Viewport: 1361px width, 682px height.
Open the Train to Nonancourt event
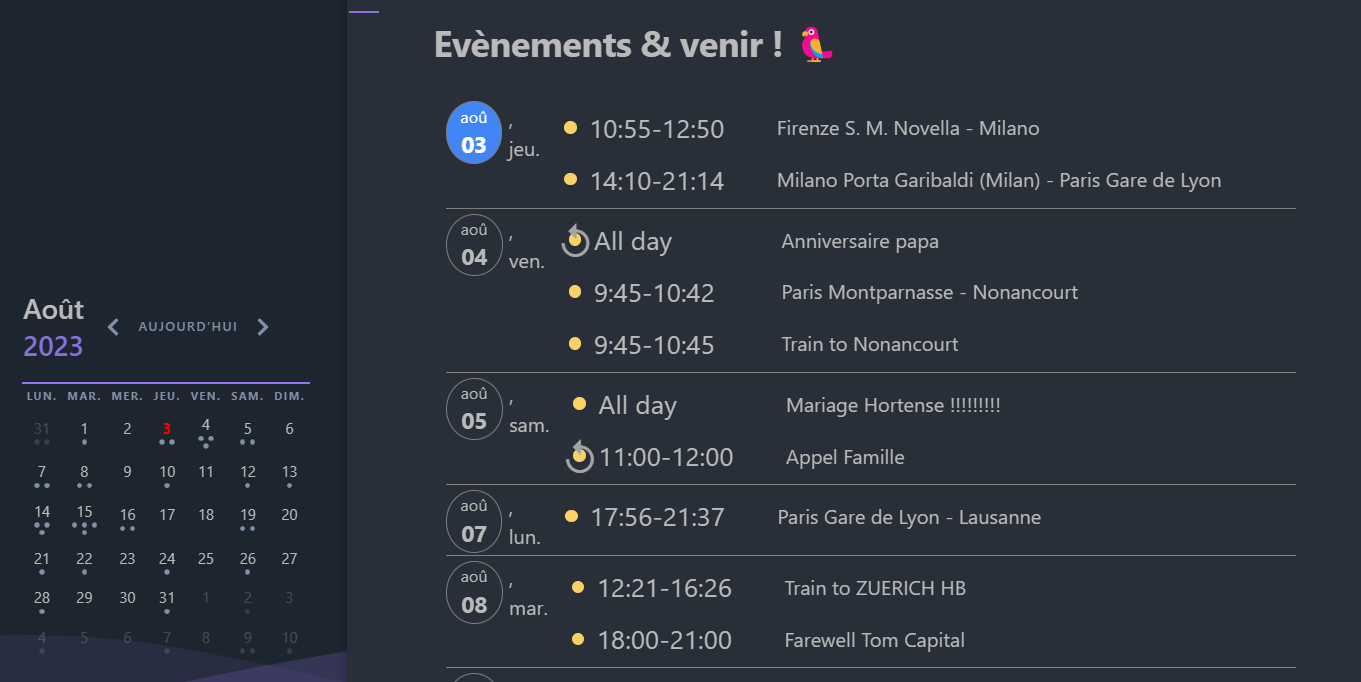click(869, 345)
